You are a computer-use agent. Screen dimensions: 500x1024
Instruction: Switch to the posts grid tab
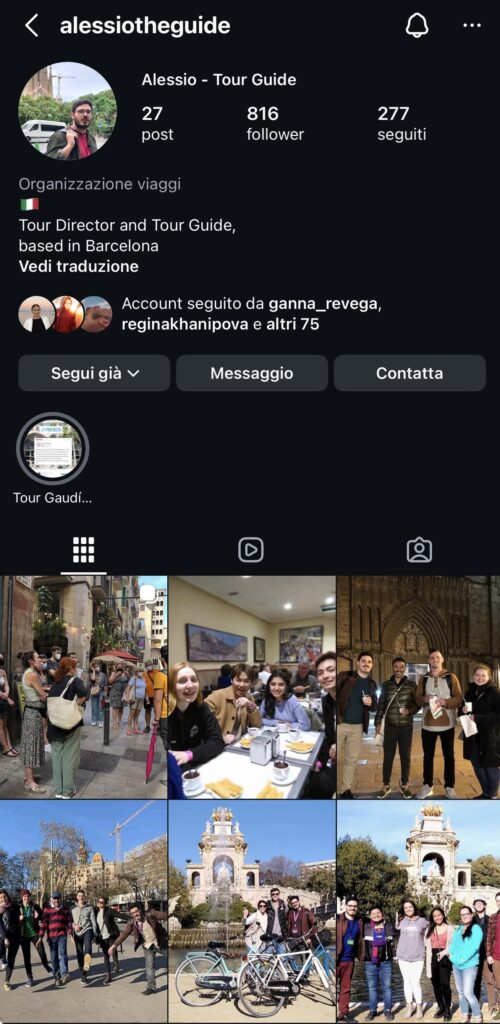(84, 550)
